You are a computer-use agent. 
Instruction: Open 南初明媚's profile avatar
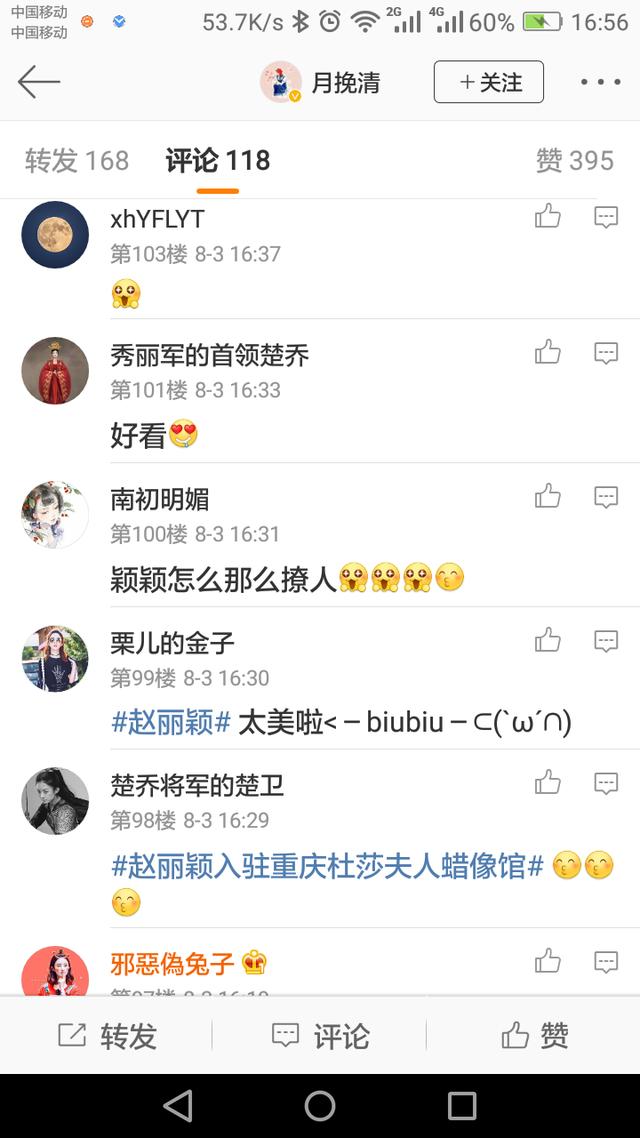(x=55, y=514)
